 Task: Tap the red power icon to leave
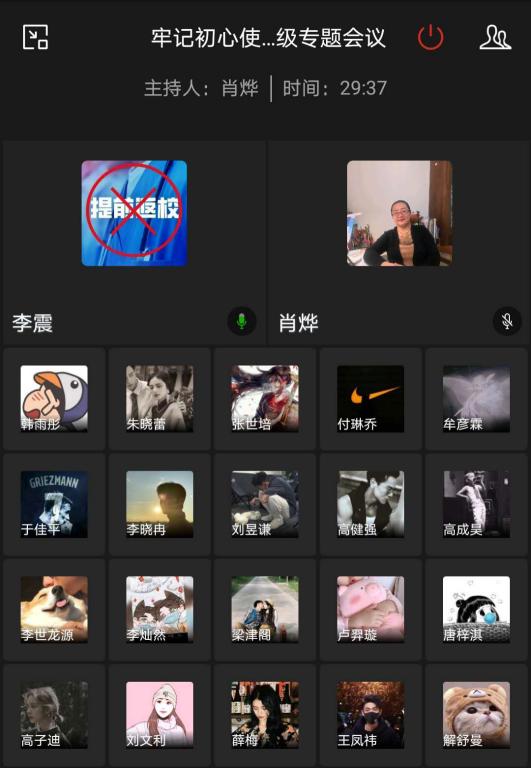click(431, 38)
